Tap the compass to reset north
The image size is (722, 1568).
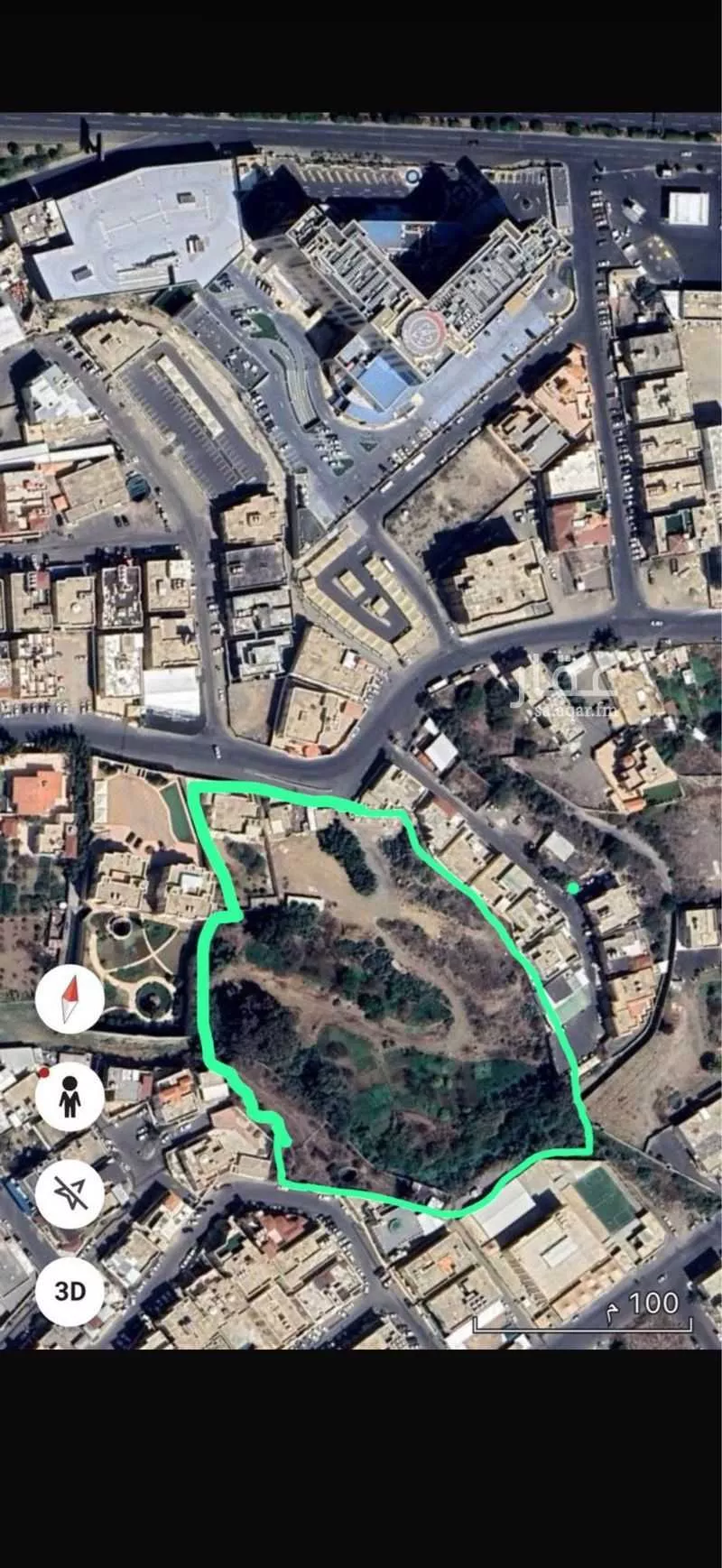click(70, 1000)
